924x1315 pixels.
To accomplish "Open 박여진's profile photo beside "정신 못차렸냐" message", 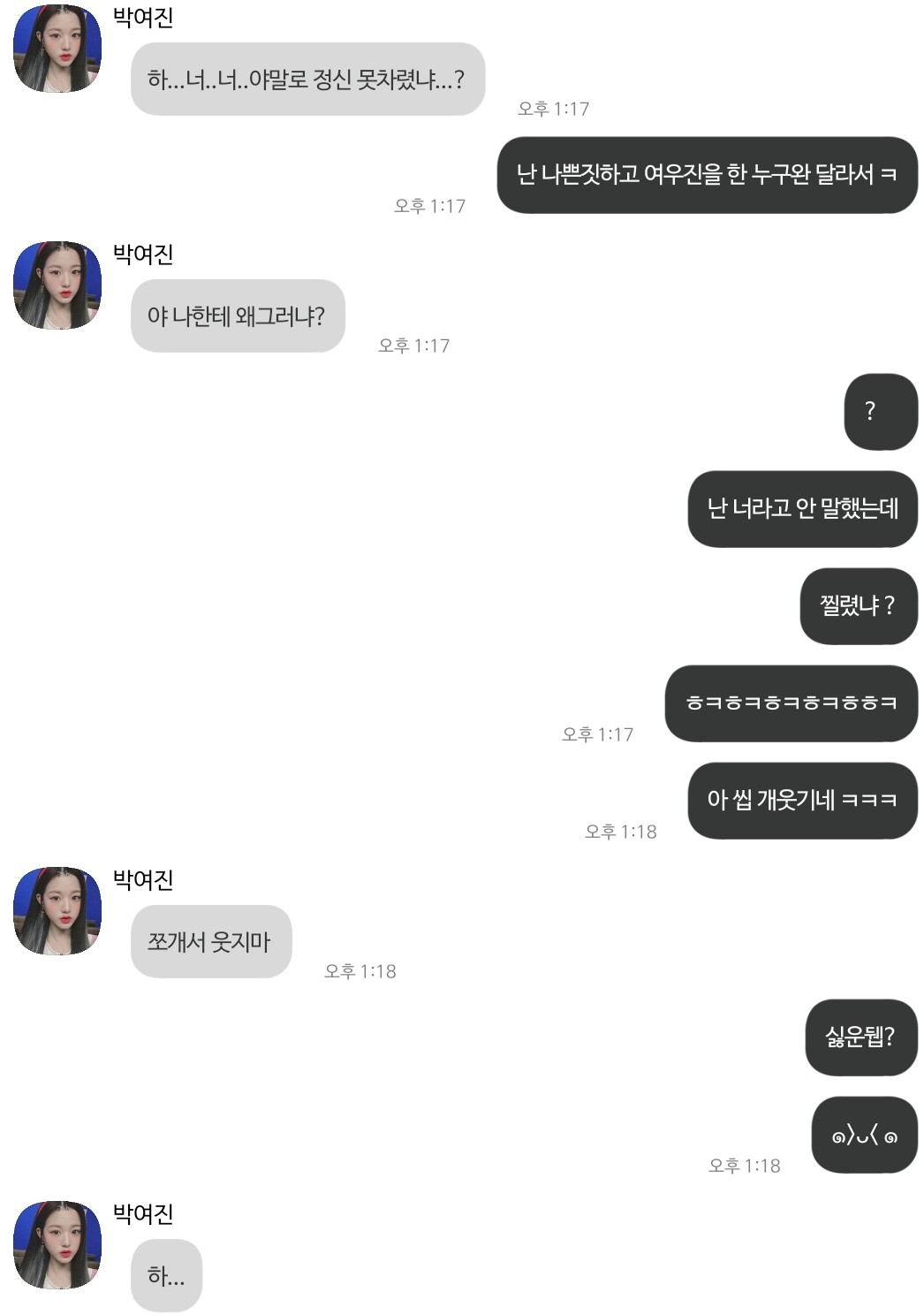I will click(57, 49).
